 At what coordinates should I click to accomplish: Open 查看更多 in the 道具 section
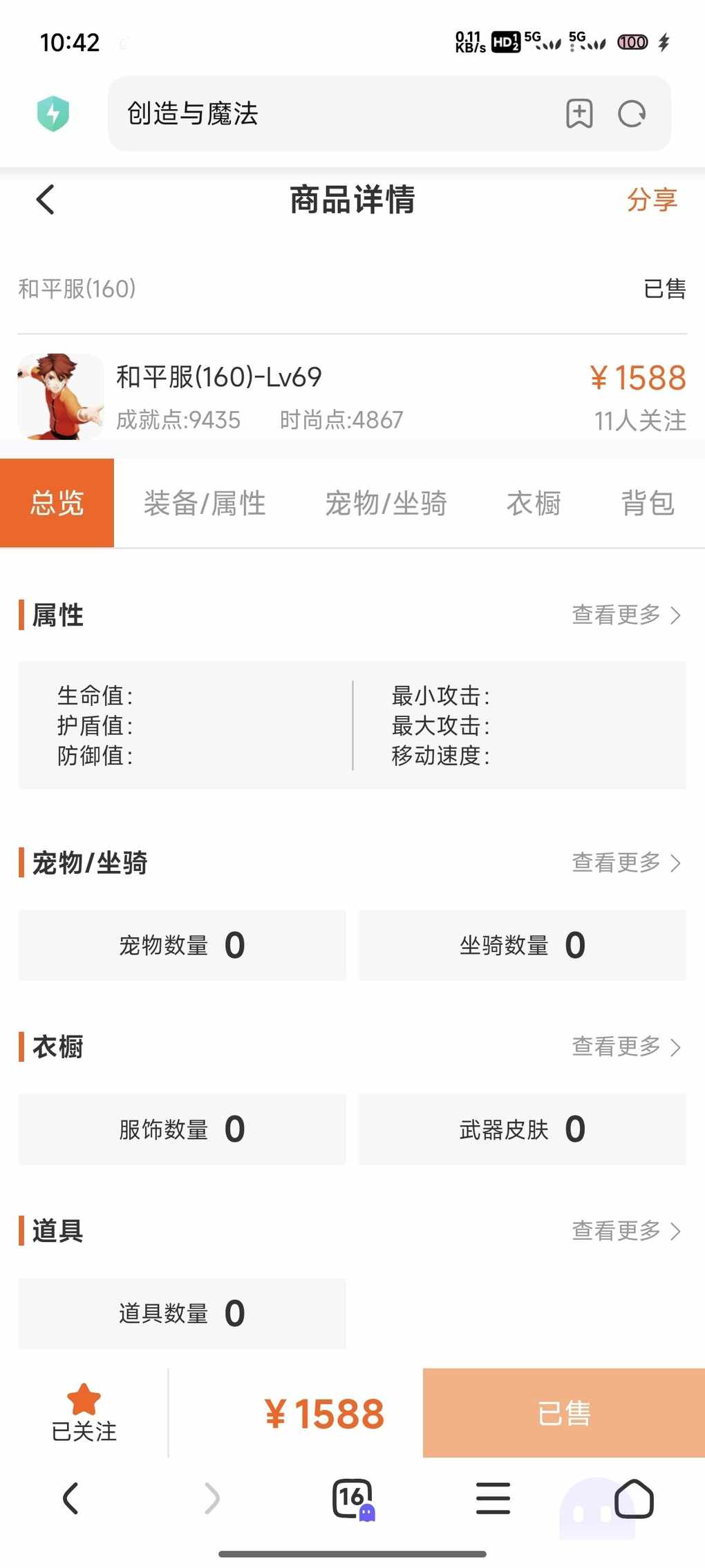click(x=626, y=1231)
